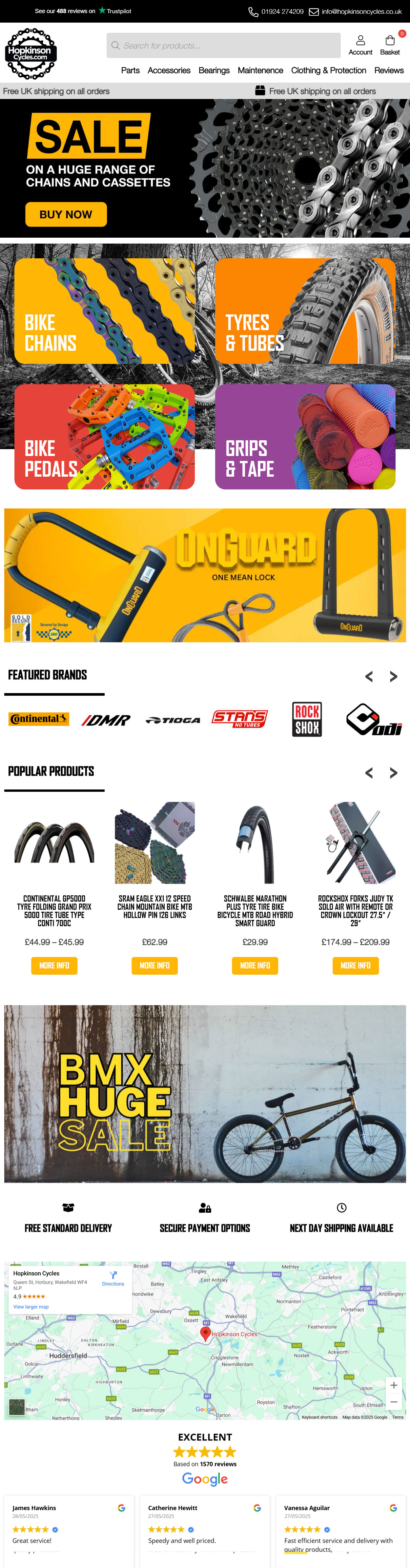
Task: Tap the product search field
Action: pos(223,46)
